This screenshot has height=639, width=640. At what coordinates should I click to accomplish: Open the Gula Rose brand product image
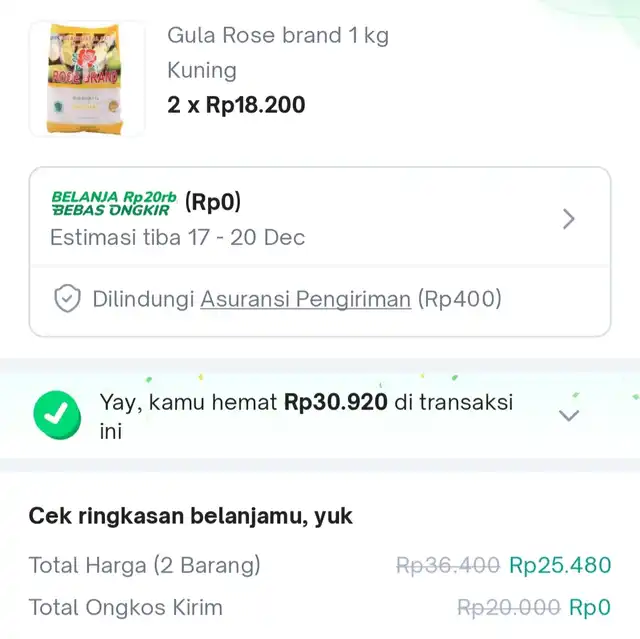click(87, 79)
